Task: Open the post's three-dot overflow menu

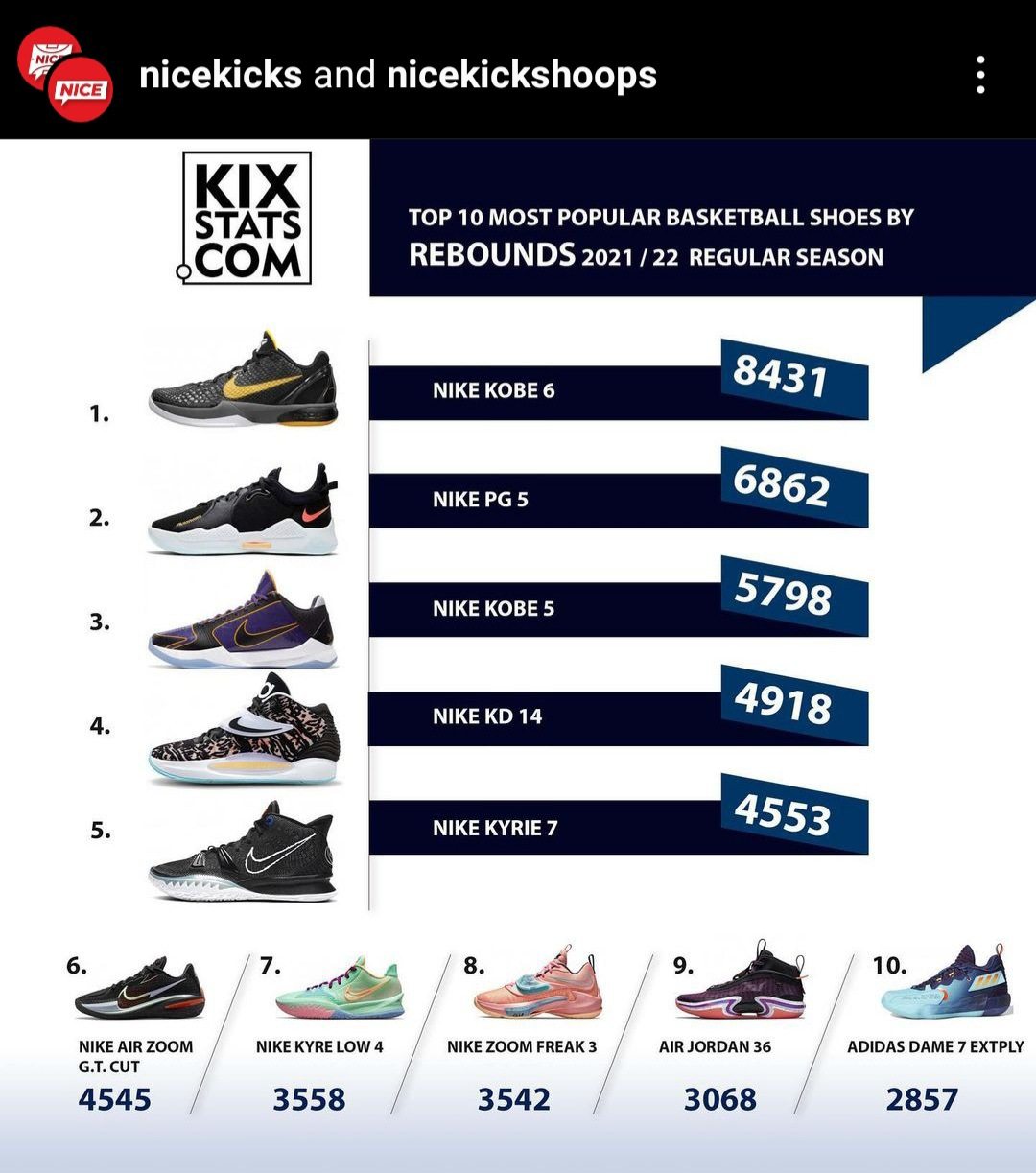Action: pyautogui.click(x=979, y=75)
